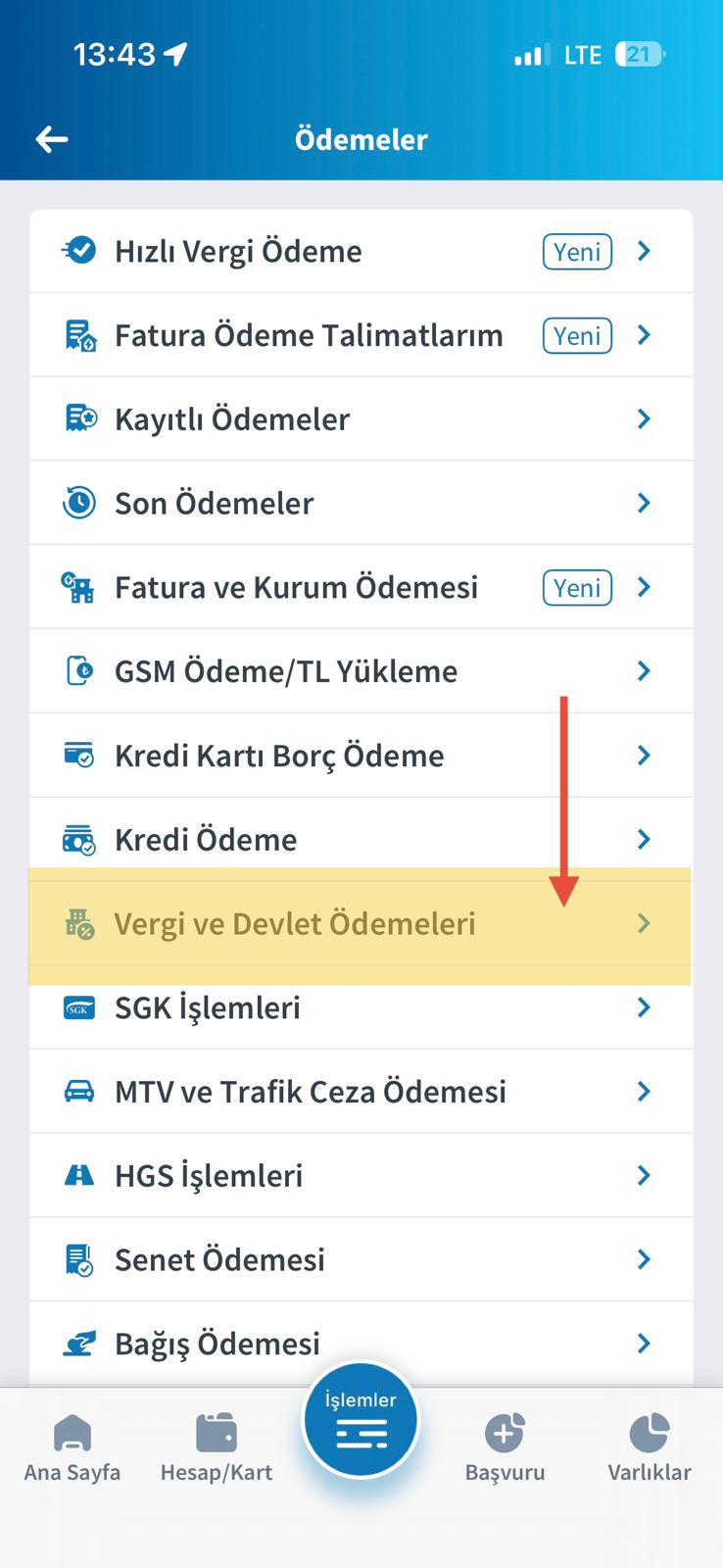Viewport: 723px width, 1568px height.
Task: Open Fatura Ödeme Talimatlarım
Action: tap(361, 336)
